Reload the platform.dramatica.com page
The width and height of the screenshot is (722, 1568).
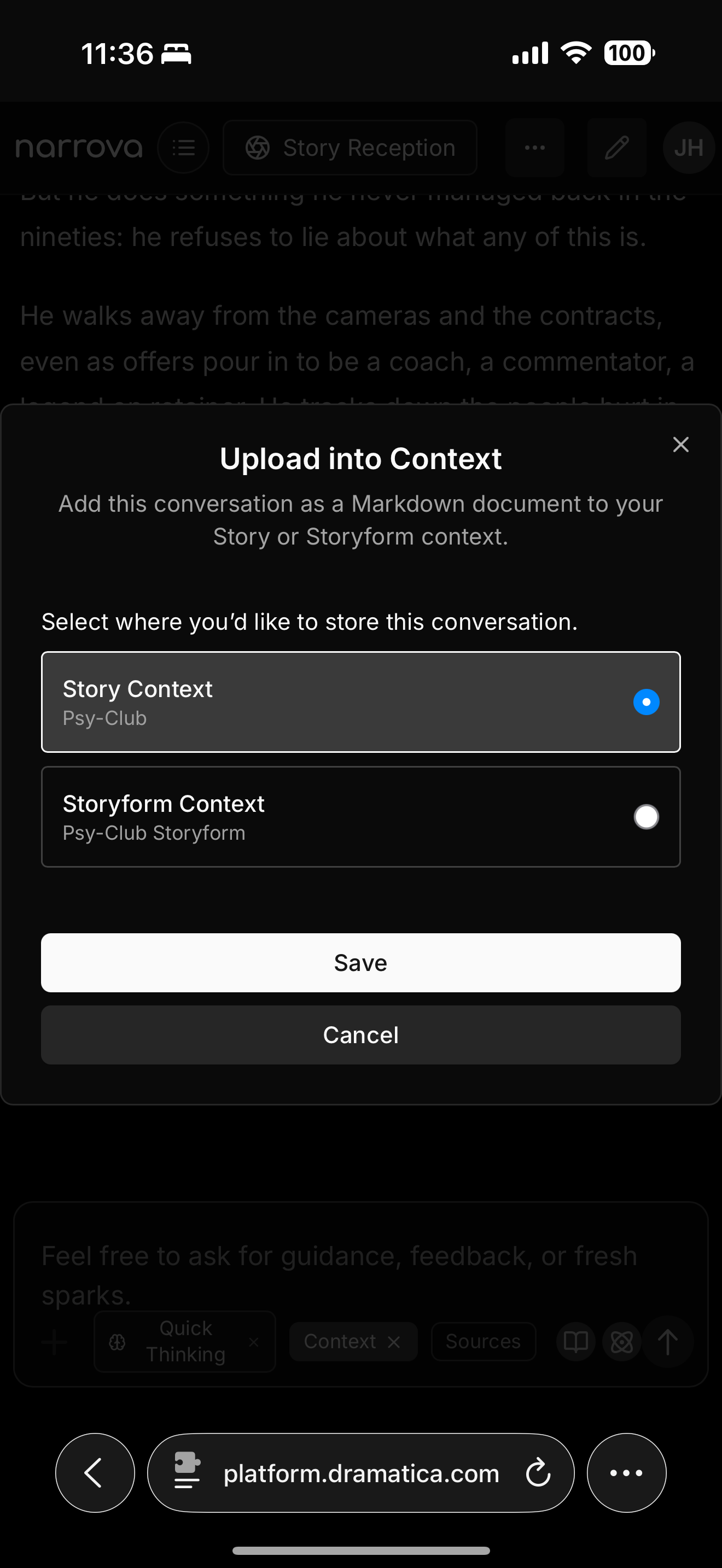click(538, 1472)
